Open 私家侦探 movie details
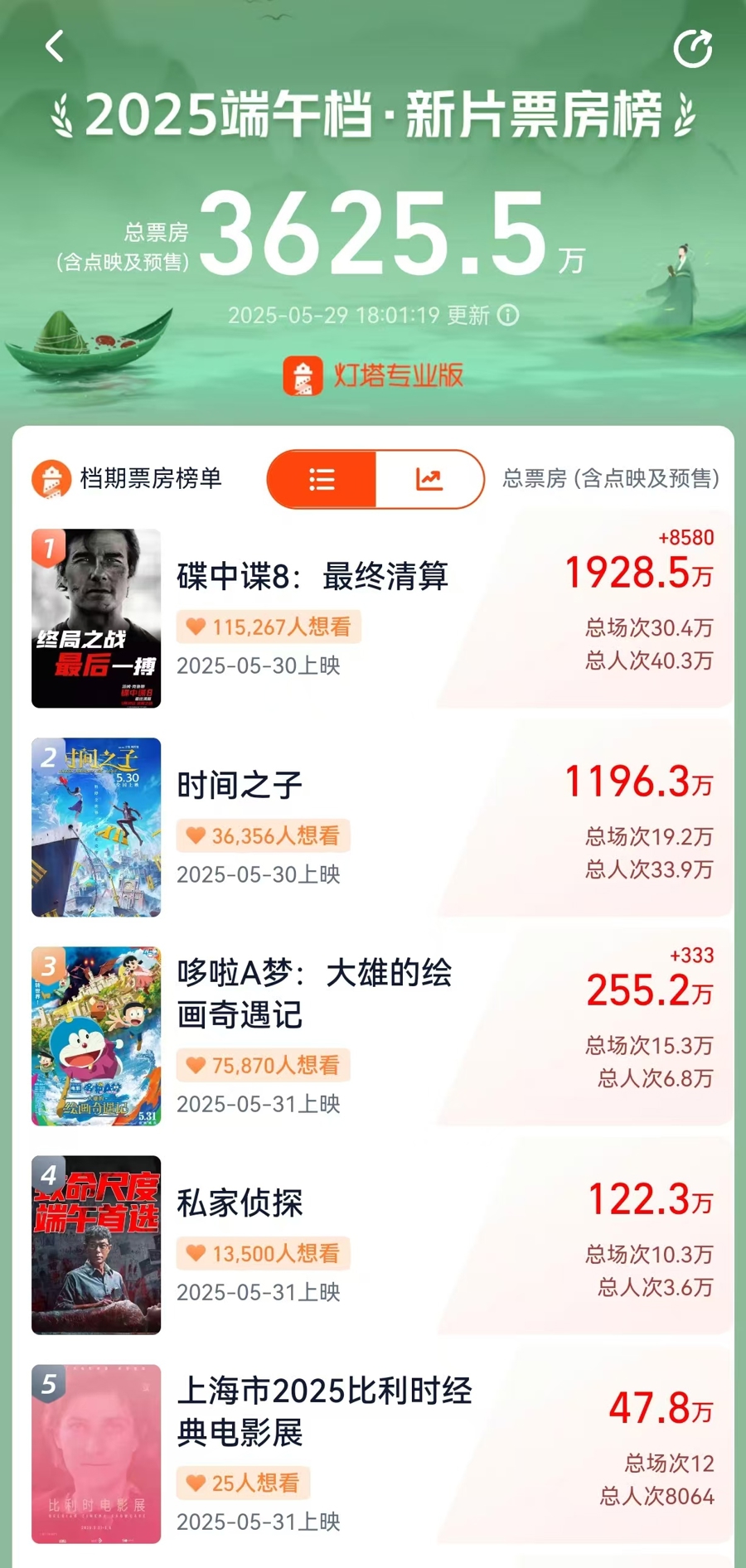This screenshot has width=746, height=1568. (x=240, y=1203)
